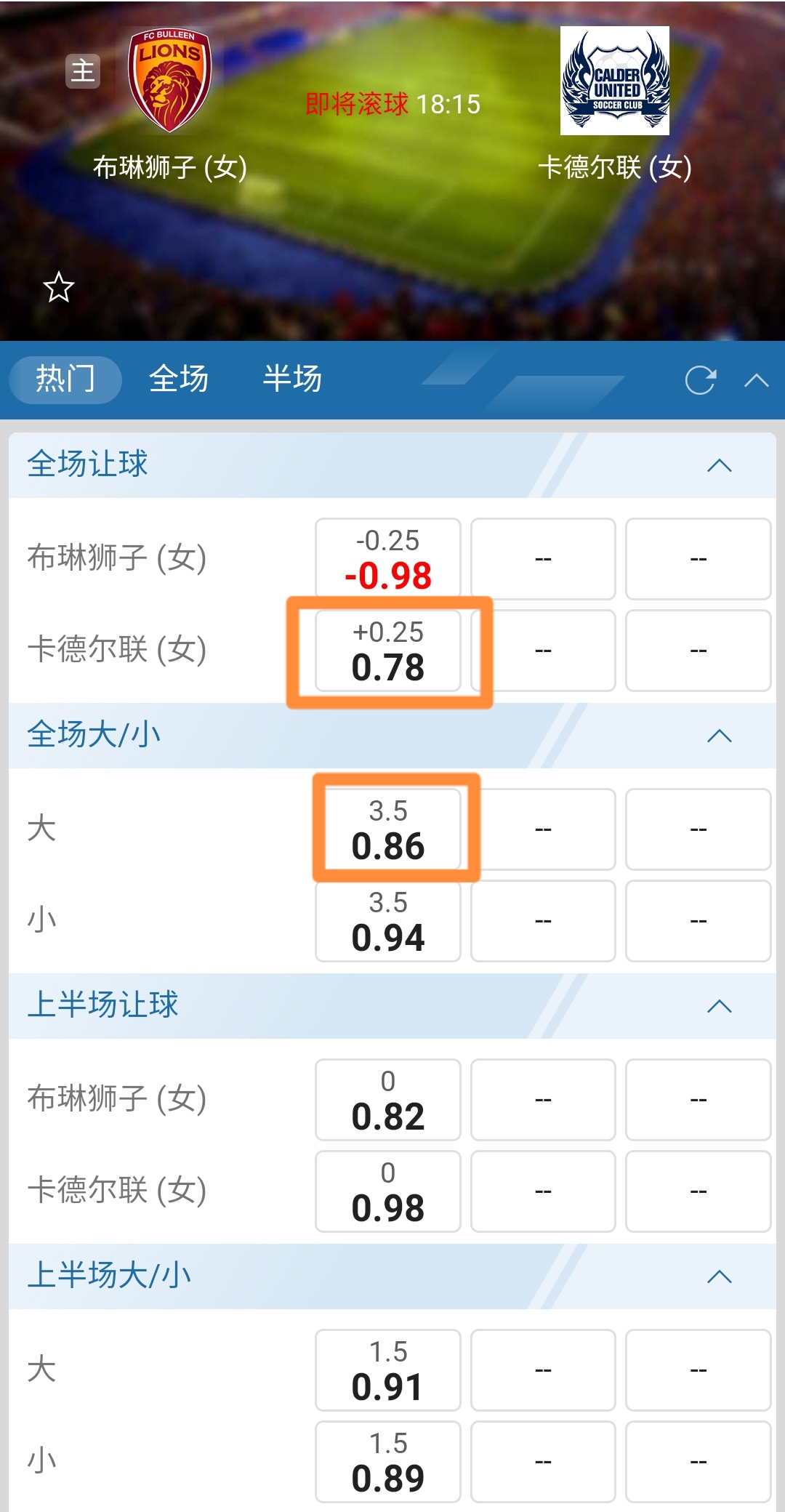
Task: Click the 18:15 match time display
Action: click(x=448, y=105)
